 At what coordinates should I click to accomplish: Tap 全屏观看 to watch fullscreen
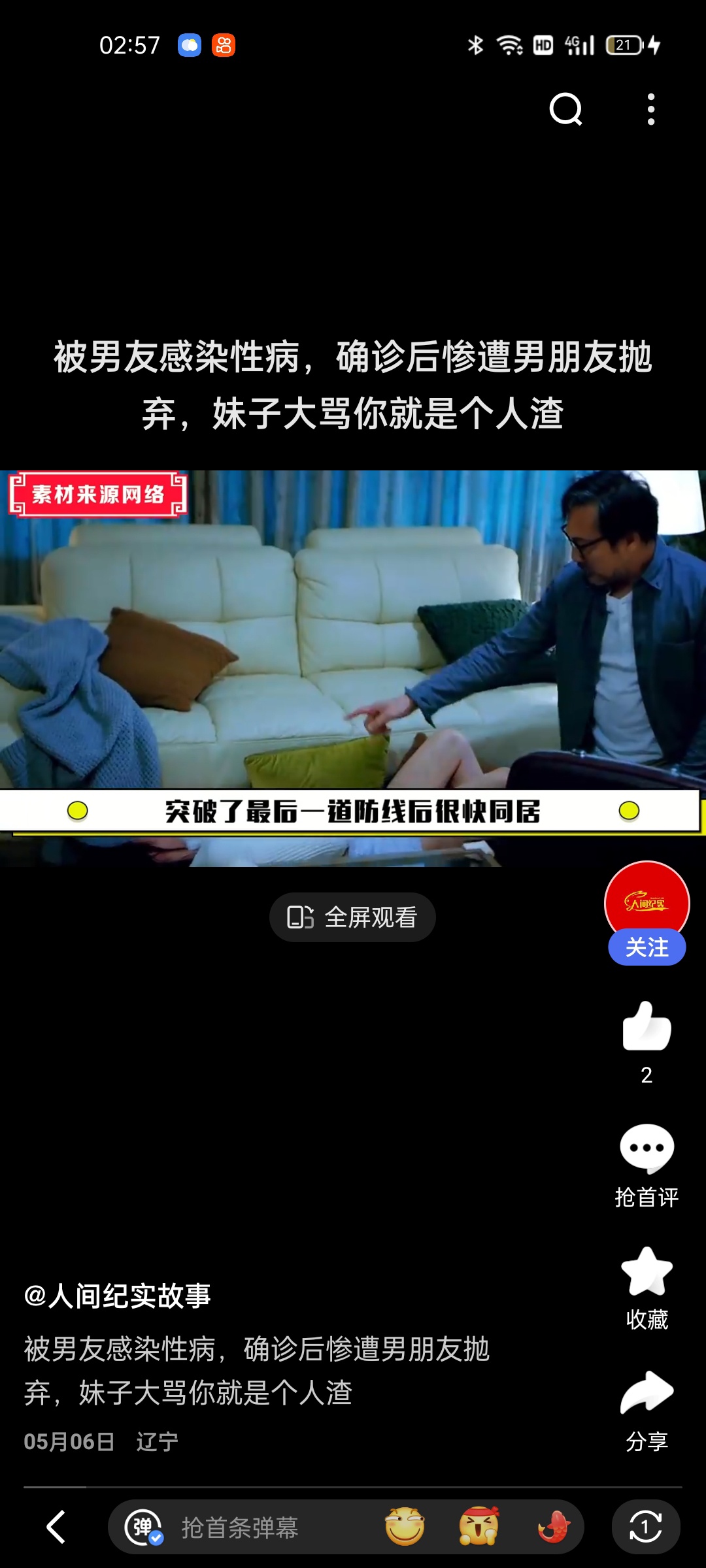pyautogui.click(x=352, y=917)
